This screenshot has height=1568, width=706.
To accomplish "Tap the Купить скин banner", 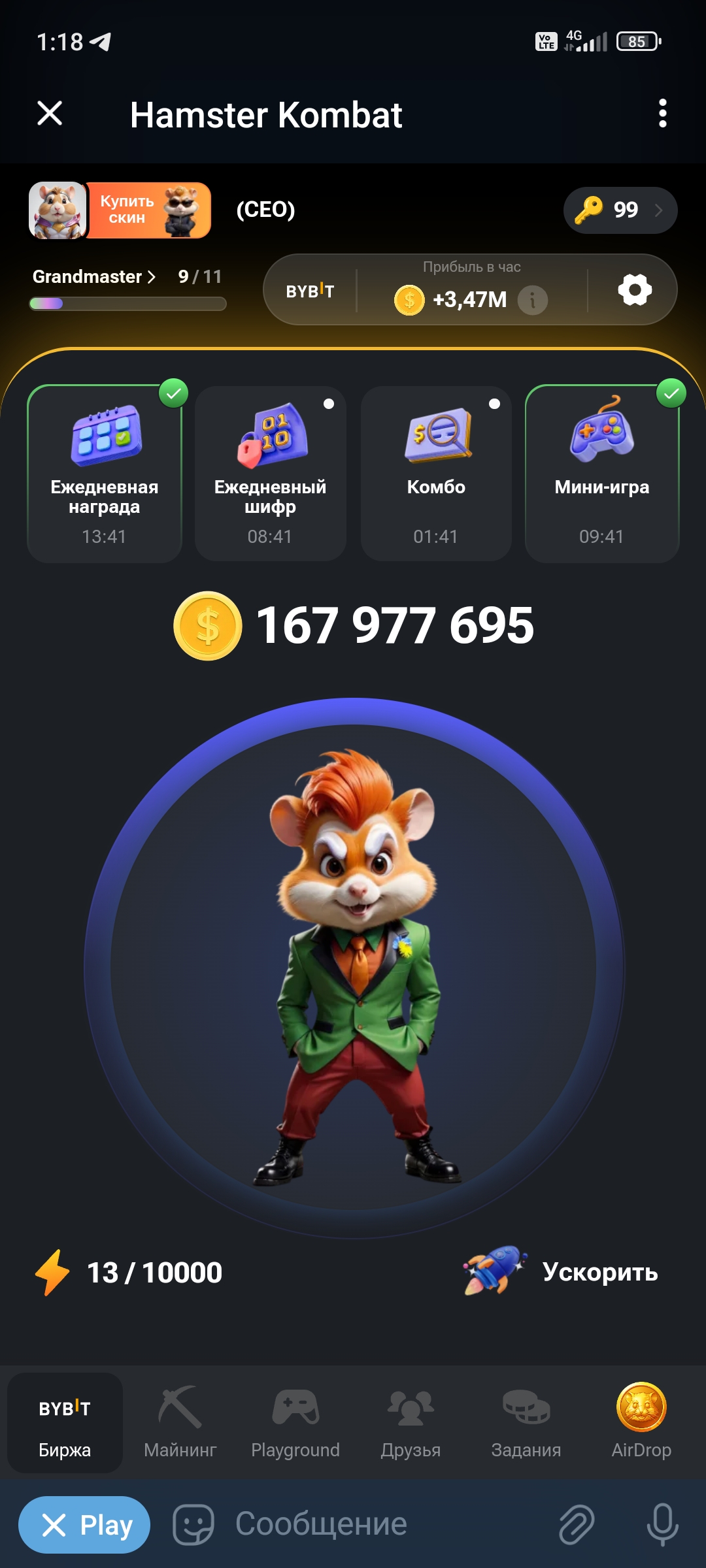I will [149, 210].
